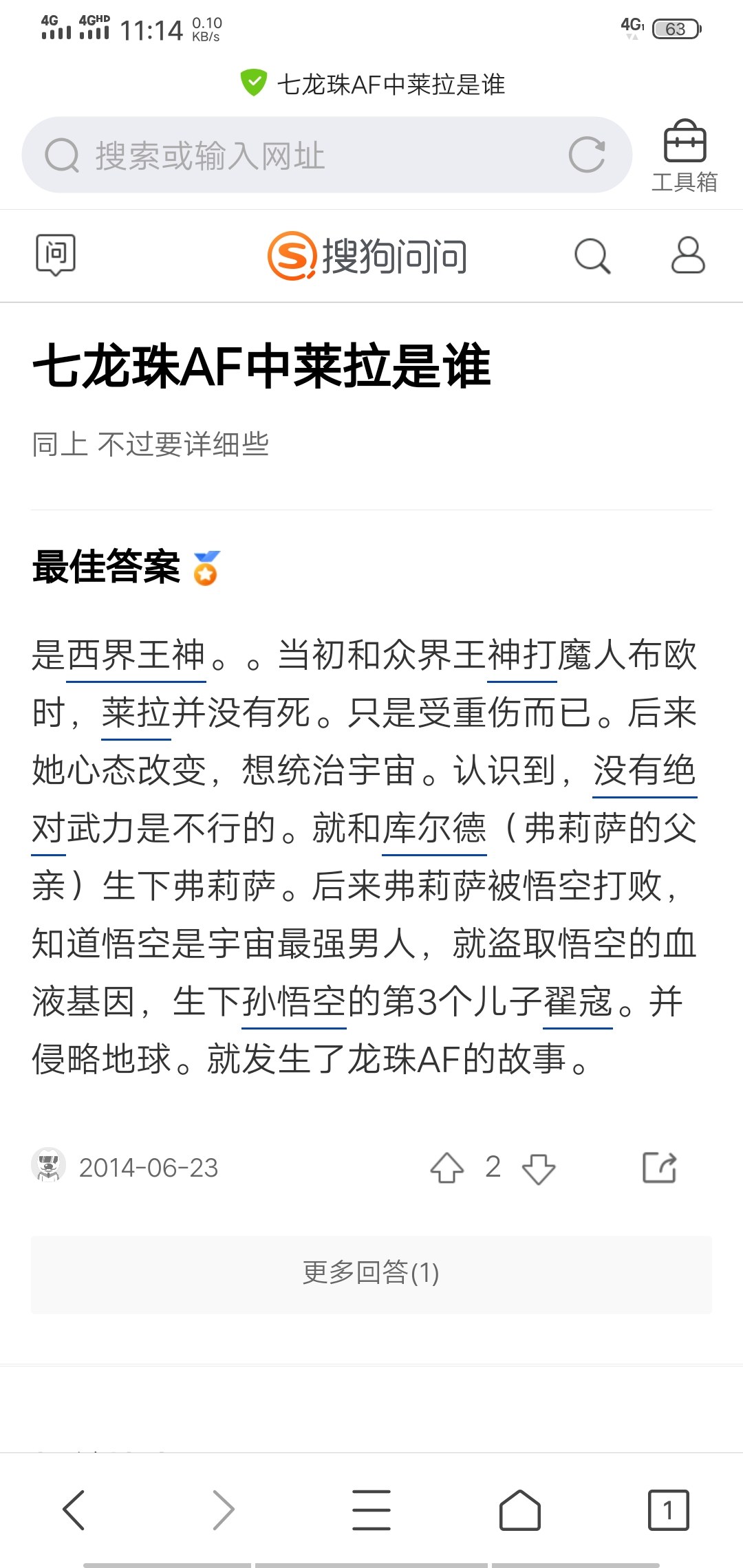Viewport: 743px width, 1568px height.
Task: Open the 孙悟空 link in the answer
Action: [x=294, y=1001]
